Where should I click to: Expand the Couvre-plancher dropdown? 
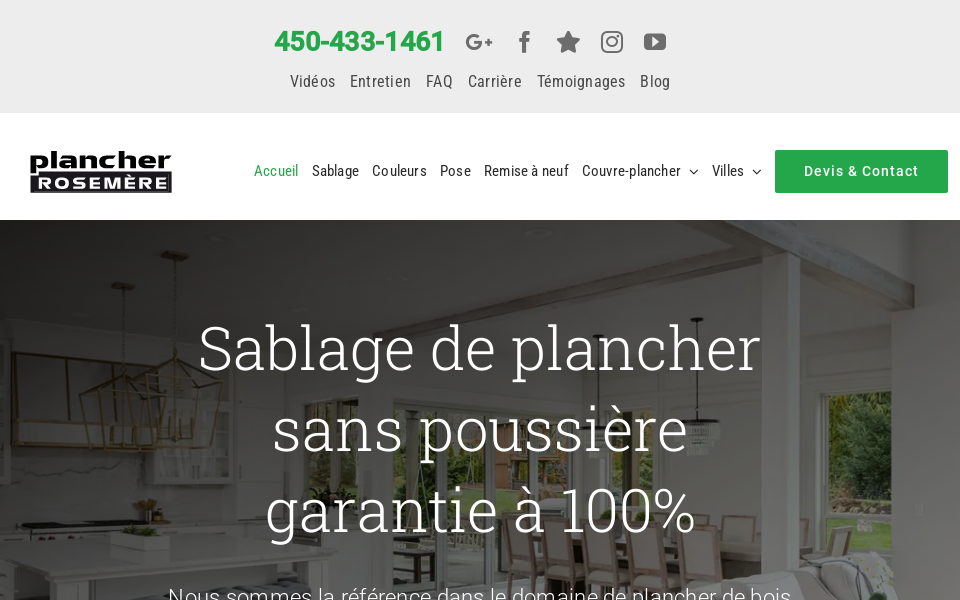click(x=640, y=171)
